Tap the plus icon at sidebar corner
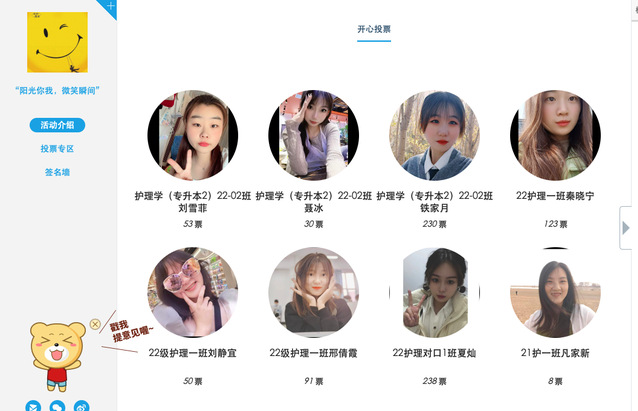Image resolution: width=638 pixels, height=411 pixels. pos(111,6)
